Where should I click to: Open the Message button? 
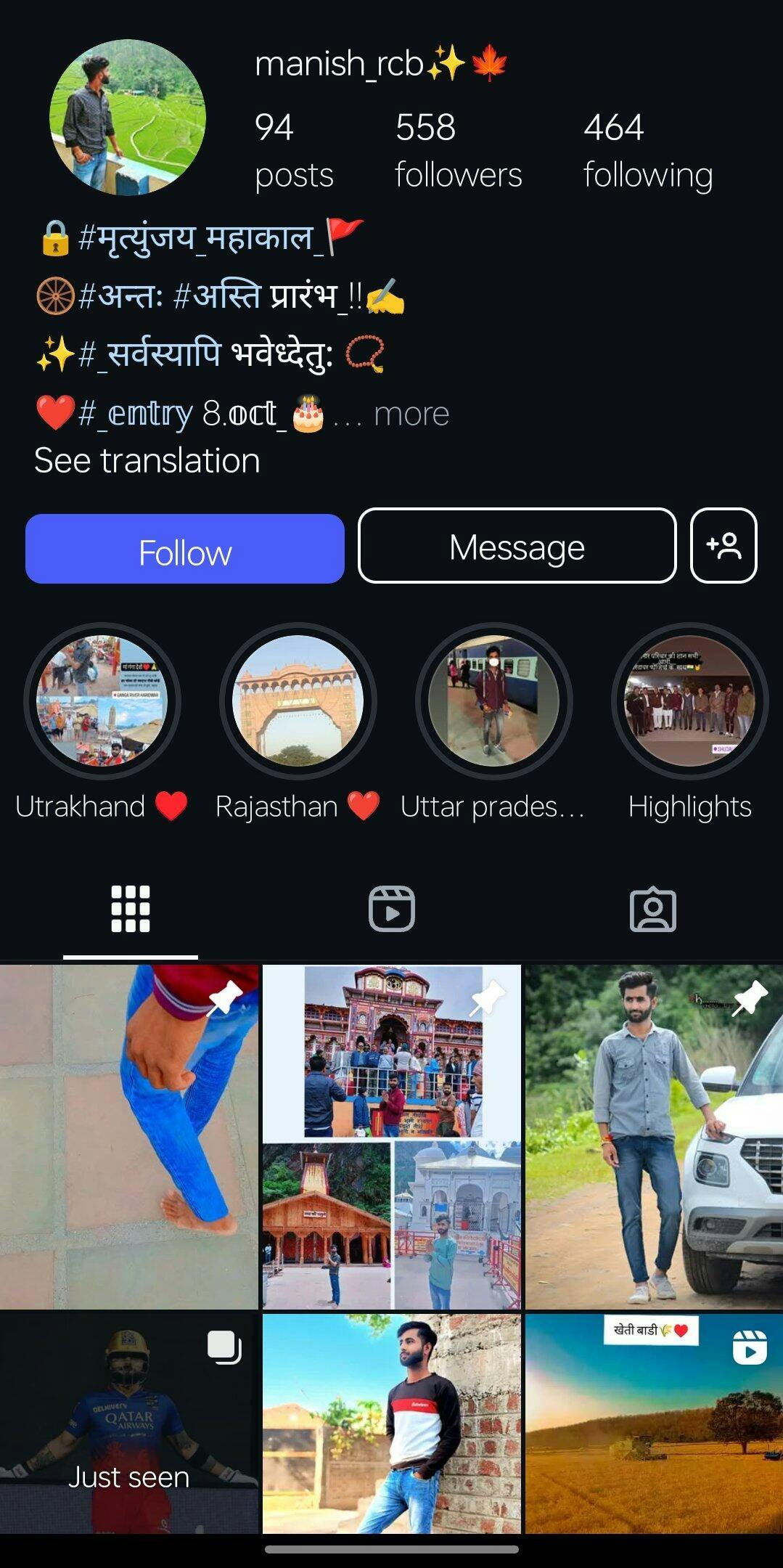pos(517,546)
